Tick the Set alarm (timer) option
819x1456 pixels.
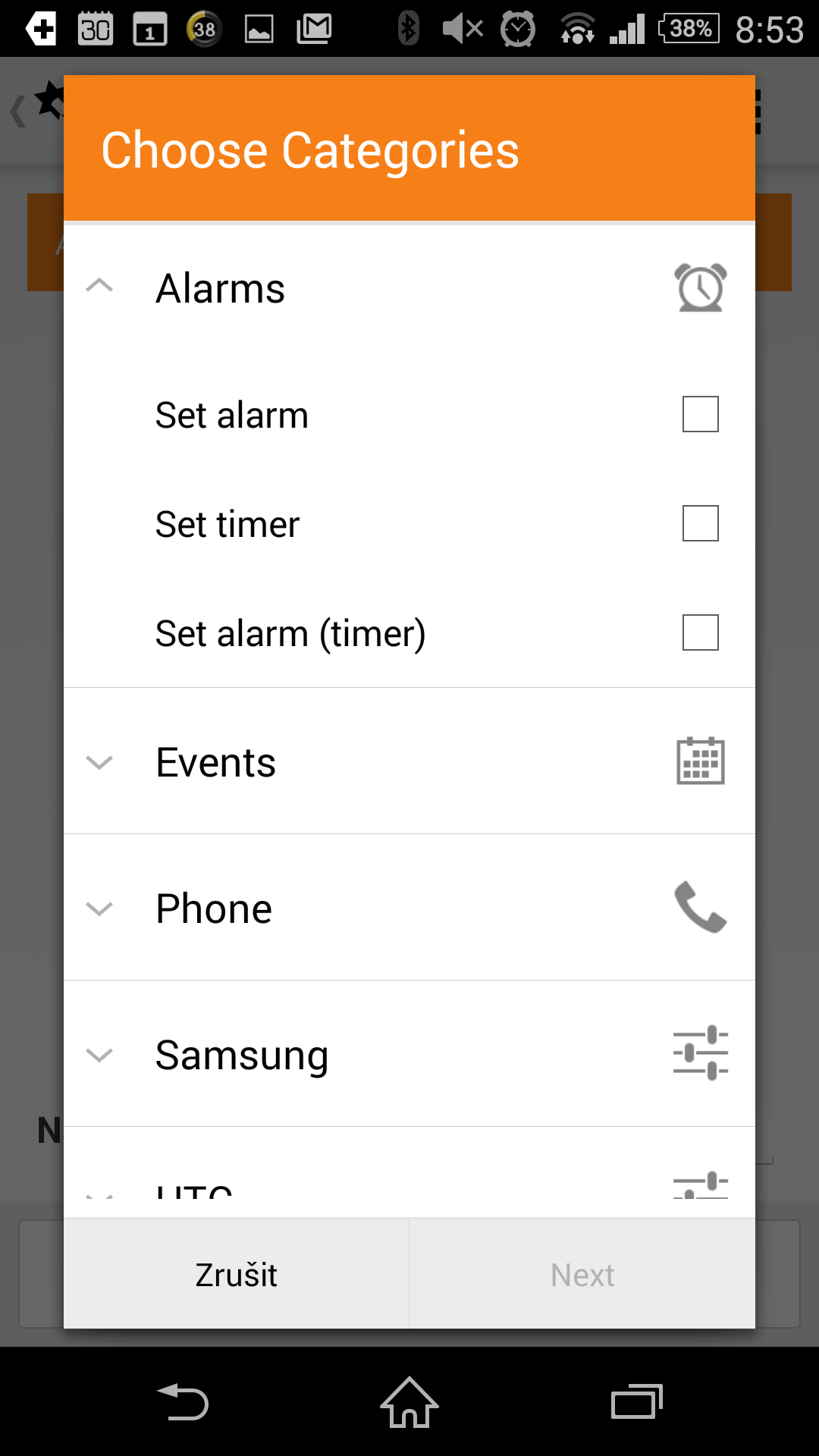coord(700,632)
